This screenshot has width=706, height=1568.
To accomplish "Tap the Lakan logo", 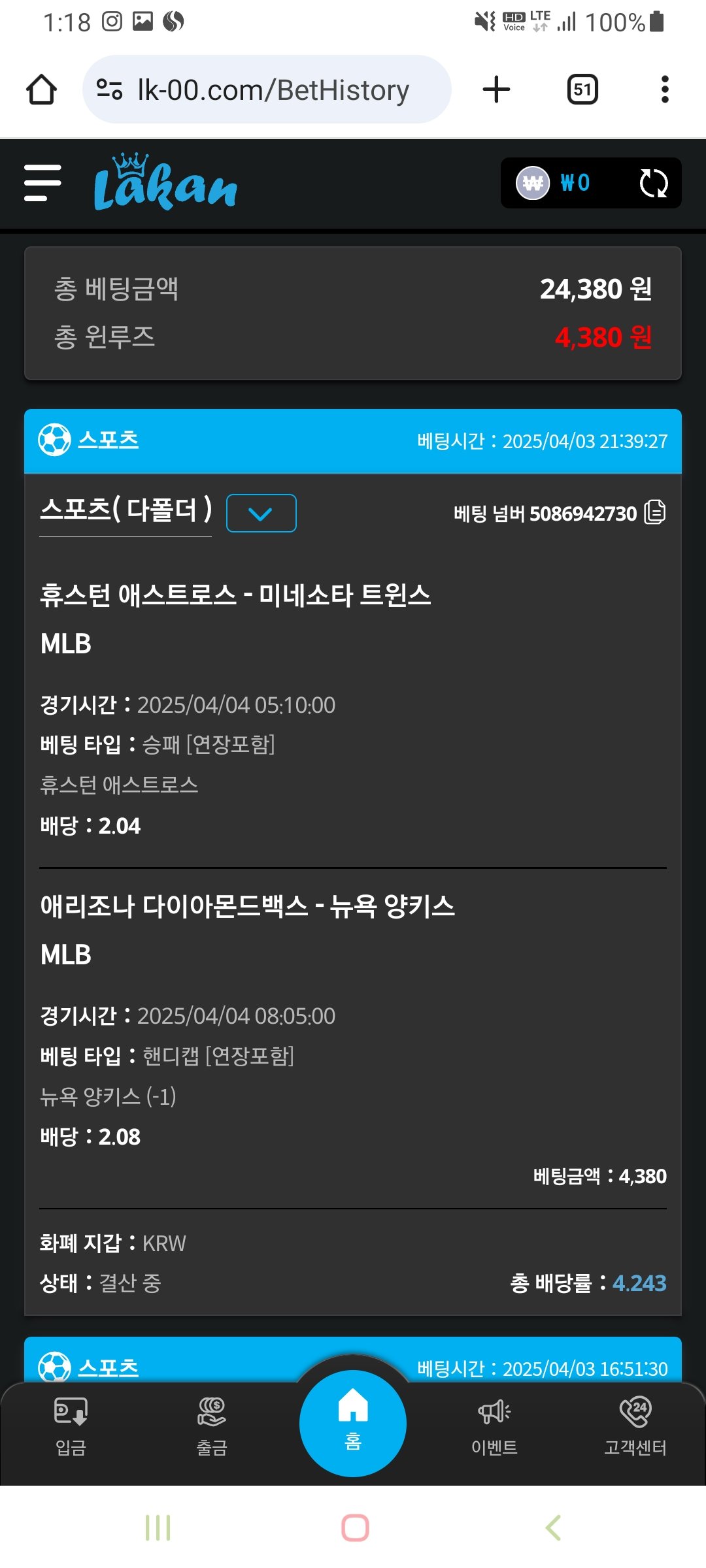I will tap(165, 184).
